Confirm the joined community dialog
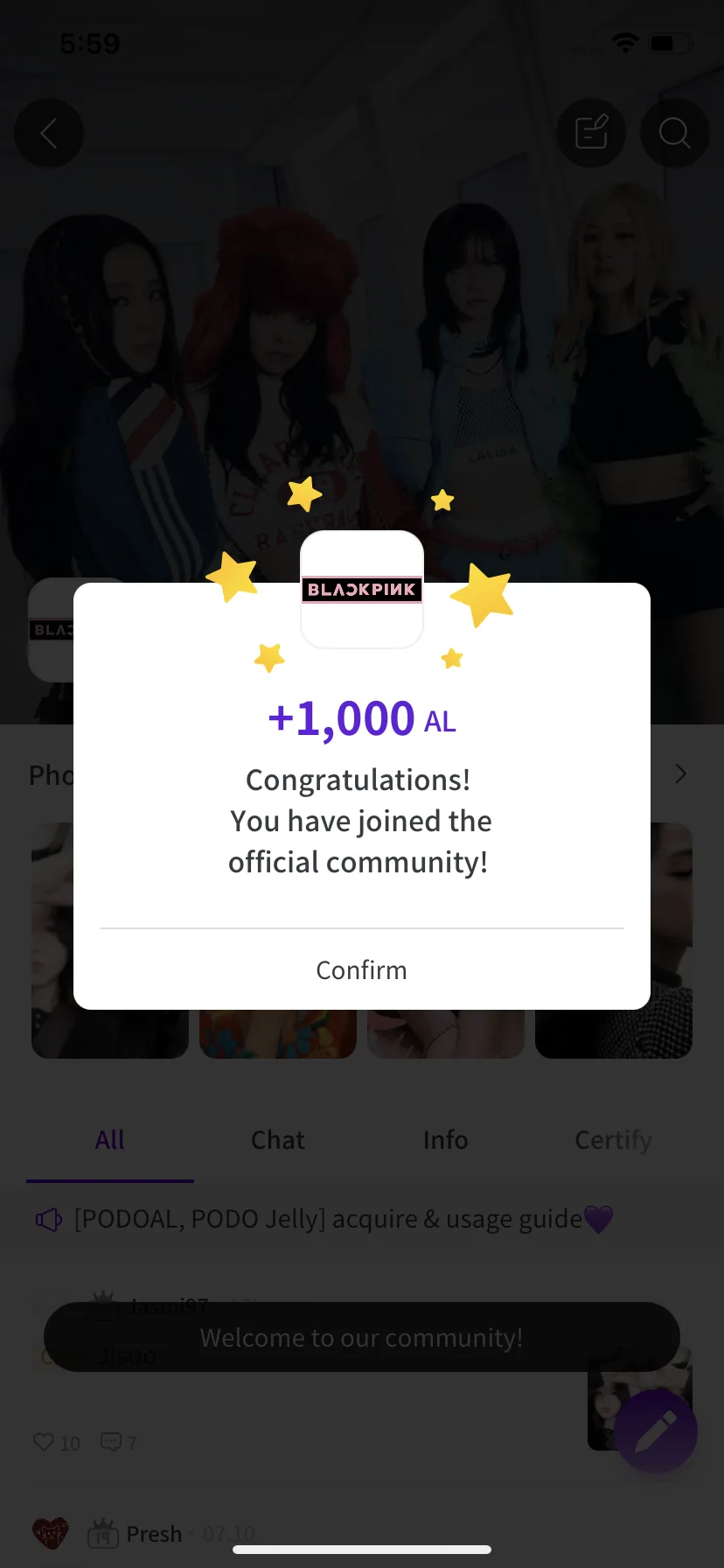 [361, 969]
